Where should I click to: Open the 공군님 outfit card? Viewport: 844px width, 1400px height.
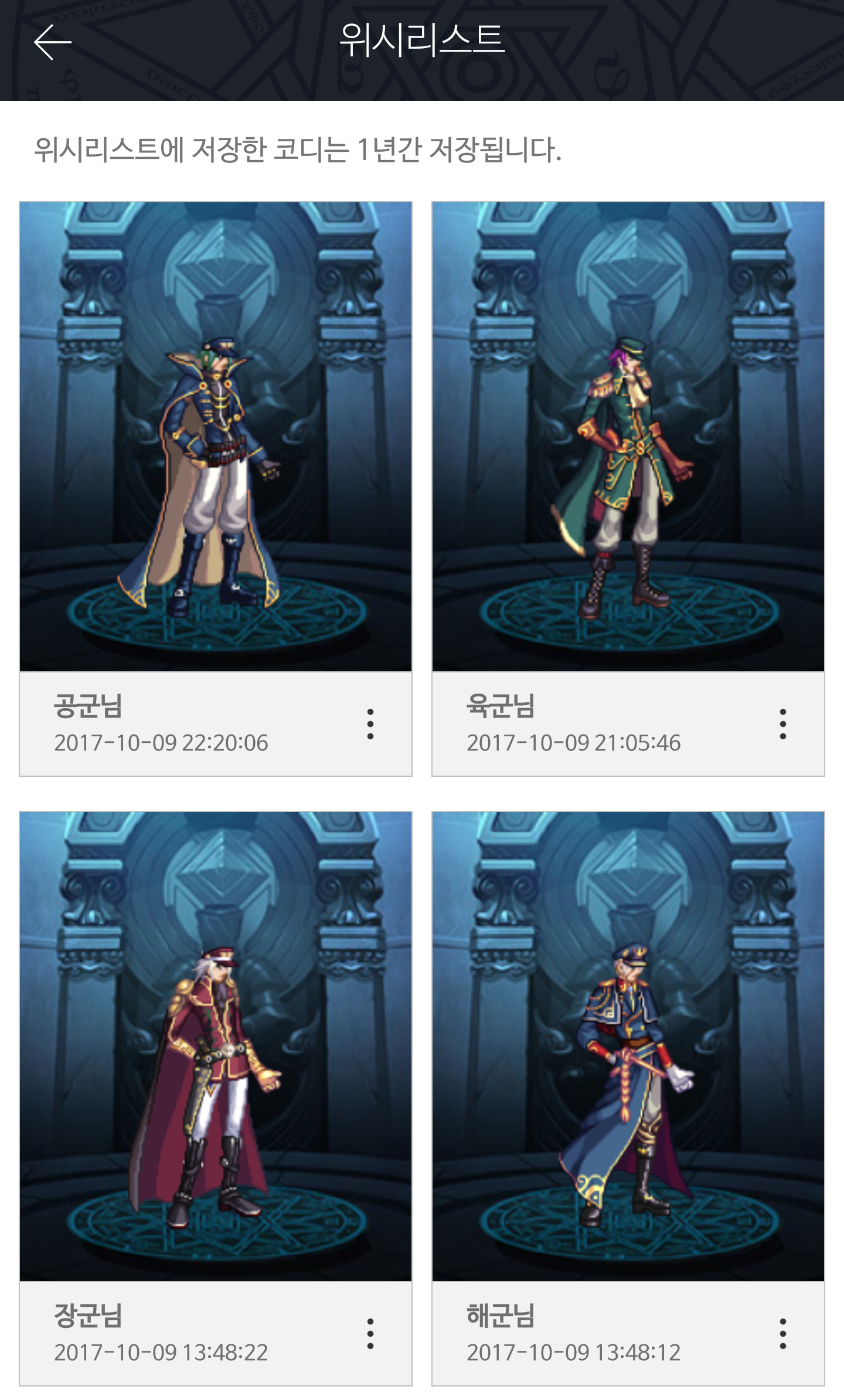[x=216, y=437]
